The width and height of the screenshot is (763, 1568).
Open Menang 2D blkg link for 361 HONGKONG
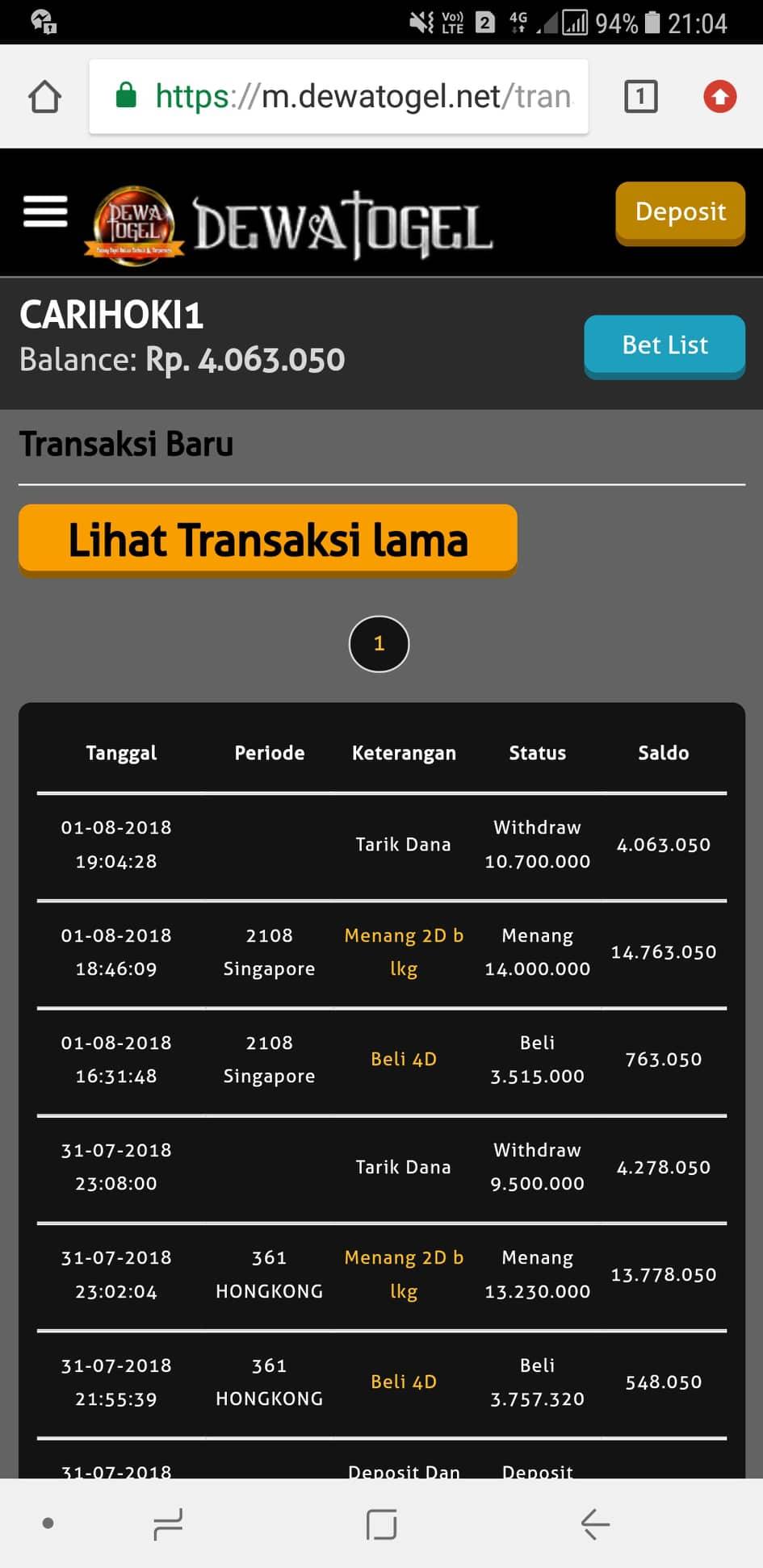click(x=404, y=1274)
